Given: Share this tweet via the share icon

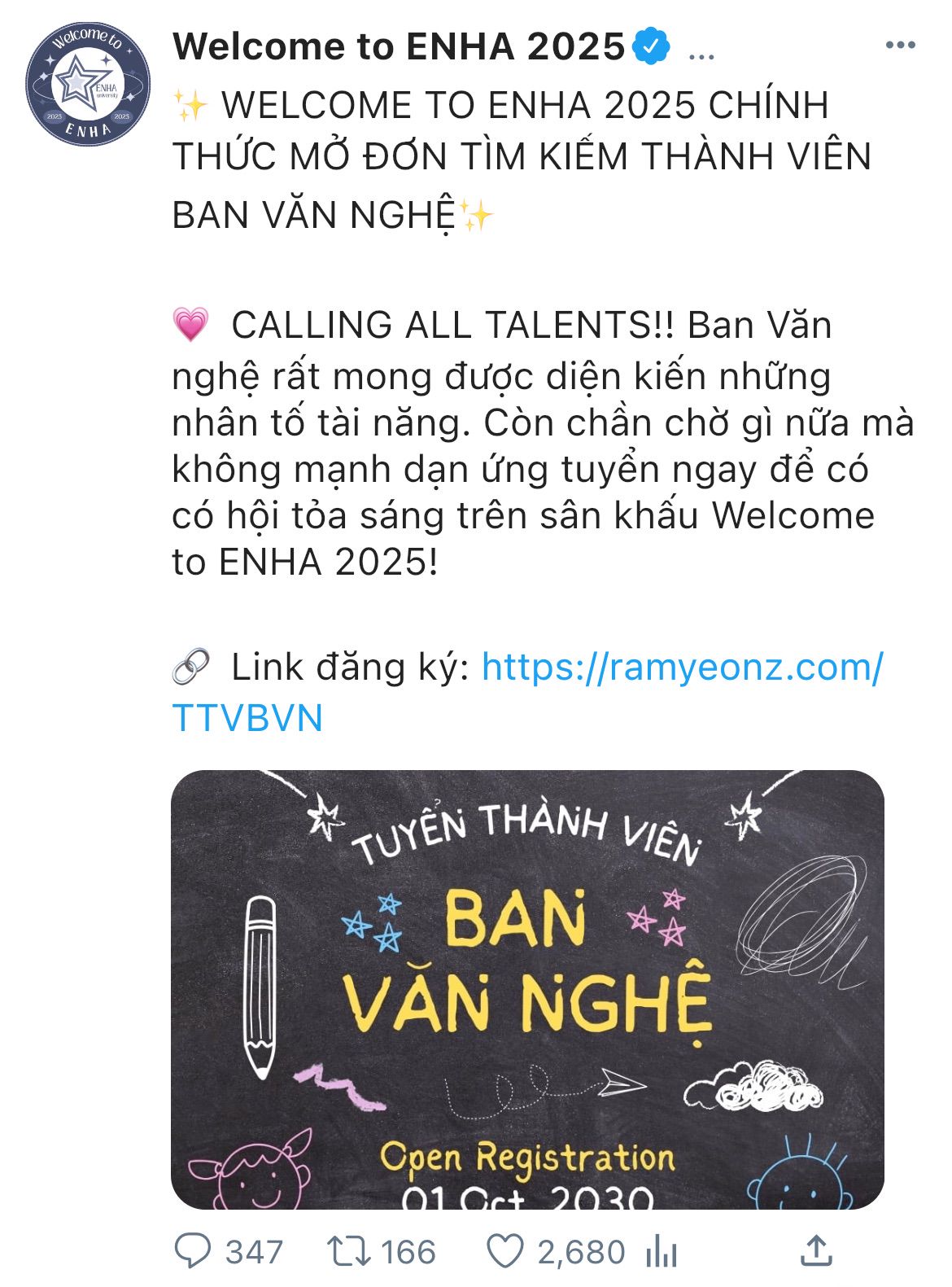Looking at the screenshot, I should (x=816, y=1250).
